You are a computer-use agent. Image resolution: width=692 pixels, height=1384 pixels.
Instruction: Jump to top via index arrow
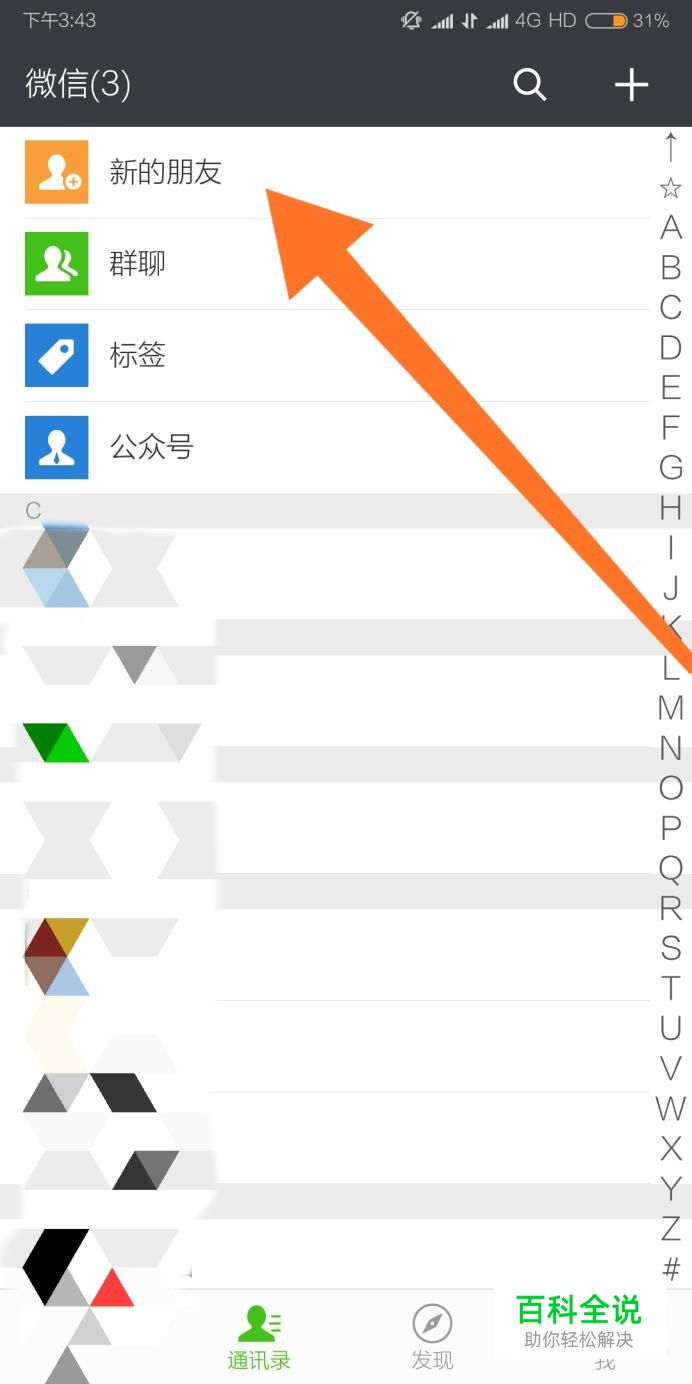click(671, 147)
